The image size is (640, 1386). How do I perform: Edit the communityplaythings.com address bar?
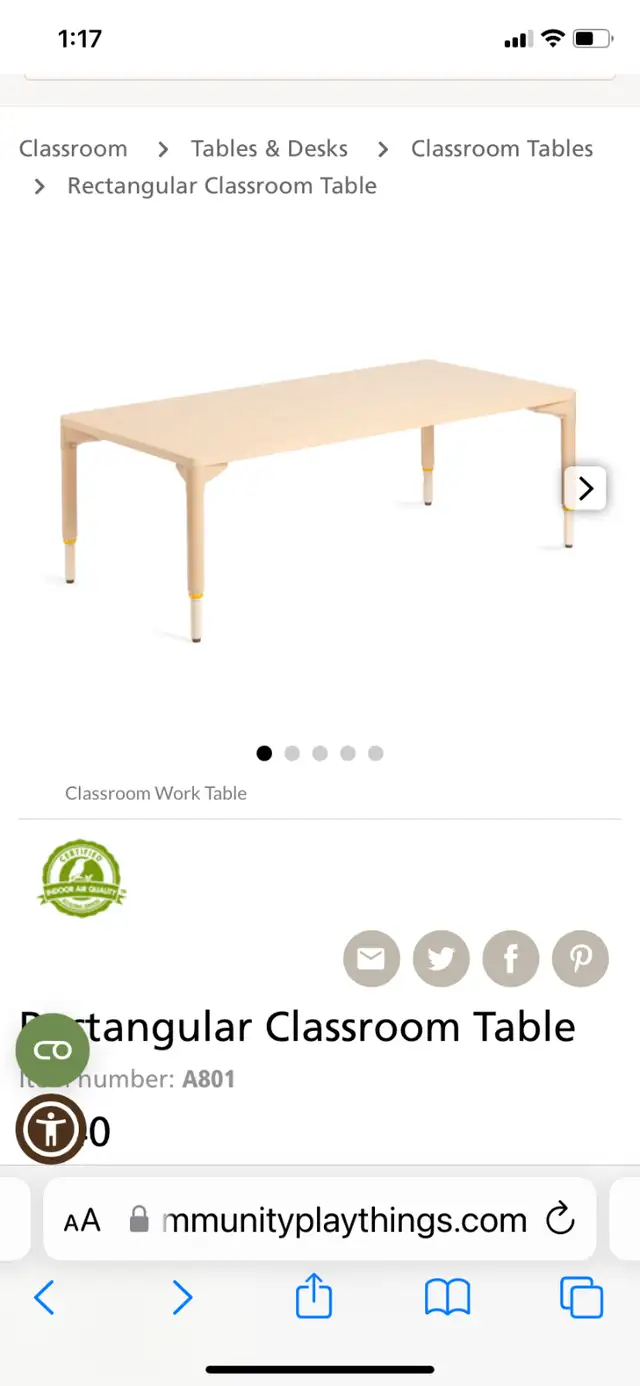[x=320, y=1219]
